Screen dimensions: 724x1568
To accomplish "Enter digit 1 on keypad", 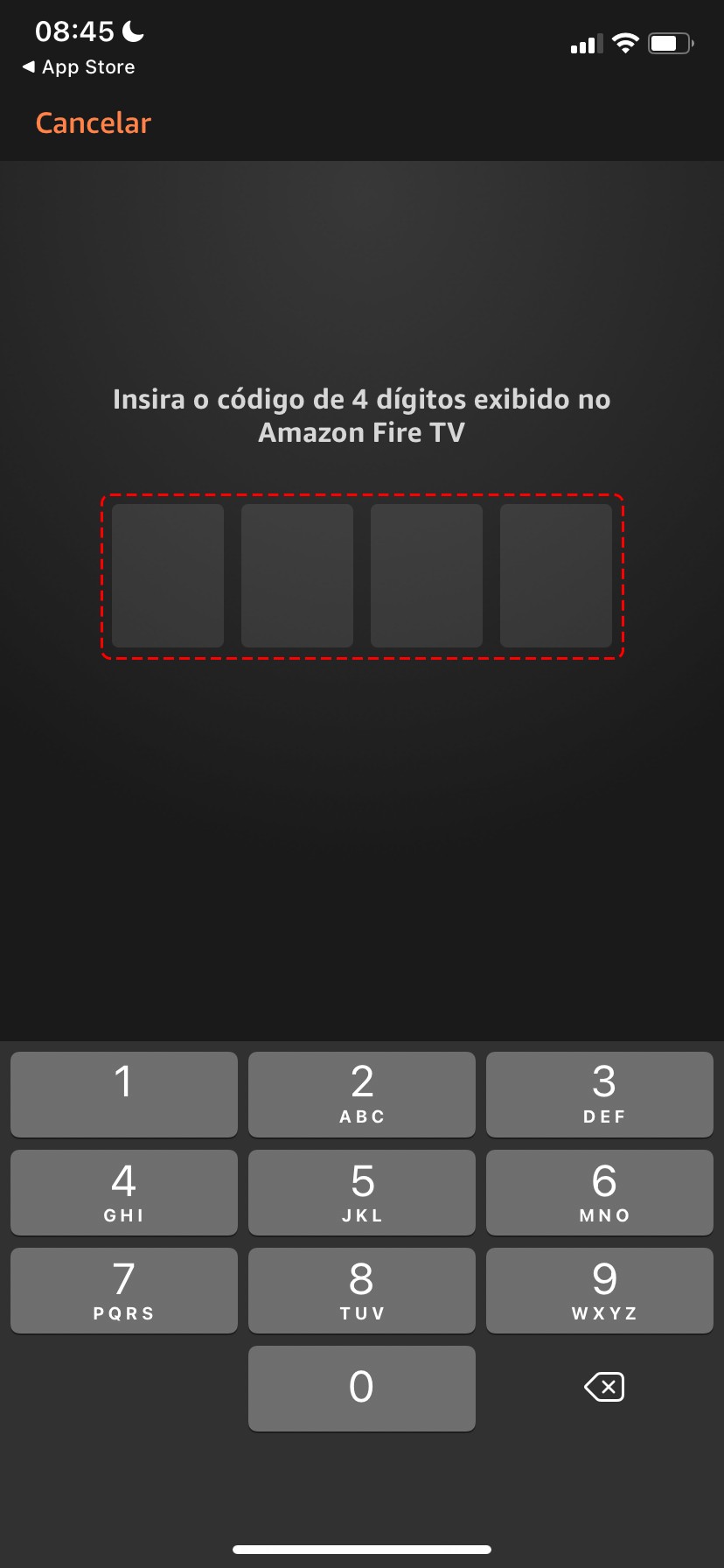I will pos(124,1094).
